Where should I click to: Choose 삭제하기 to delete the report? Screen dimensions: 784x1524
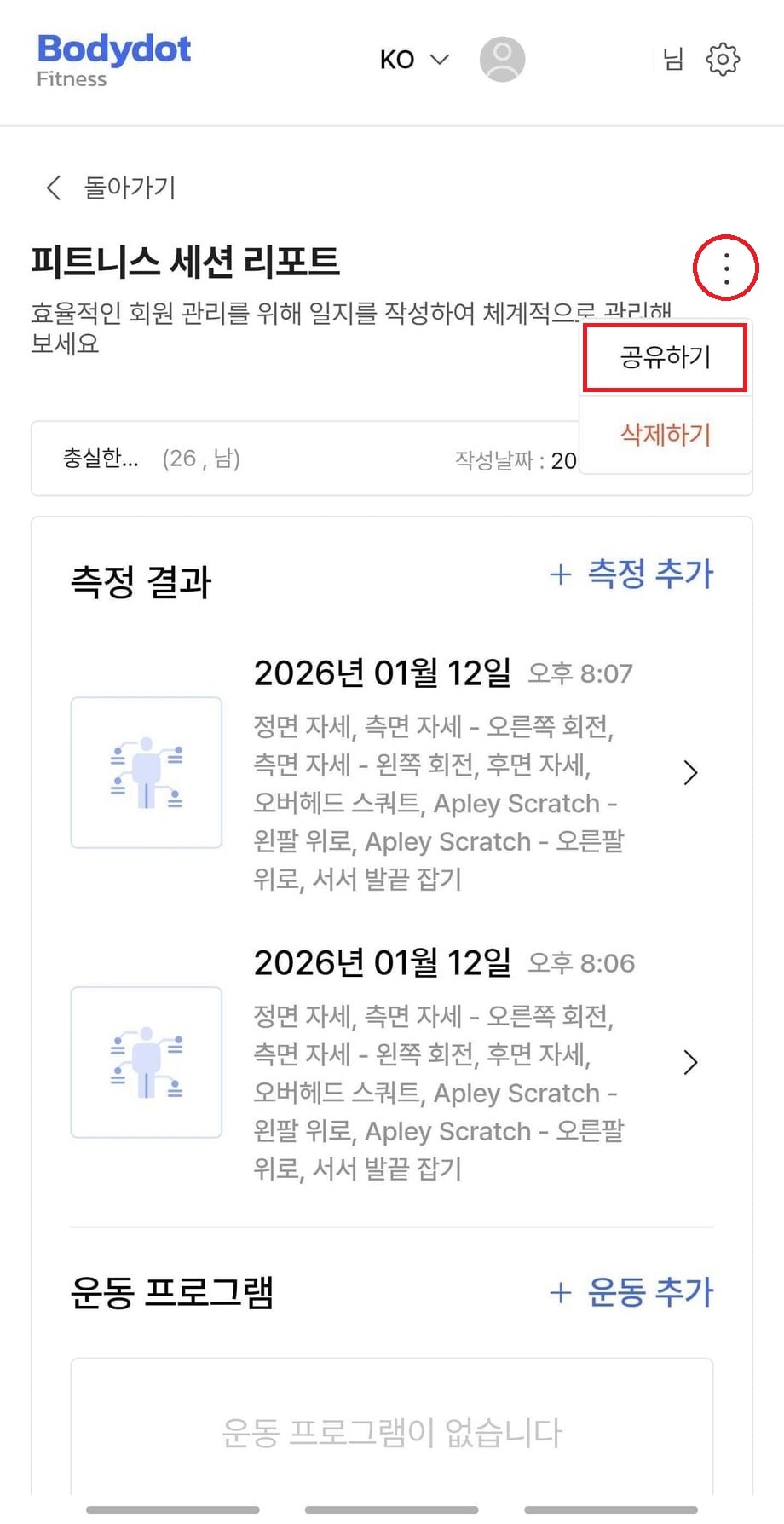point(665,435)
